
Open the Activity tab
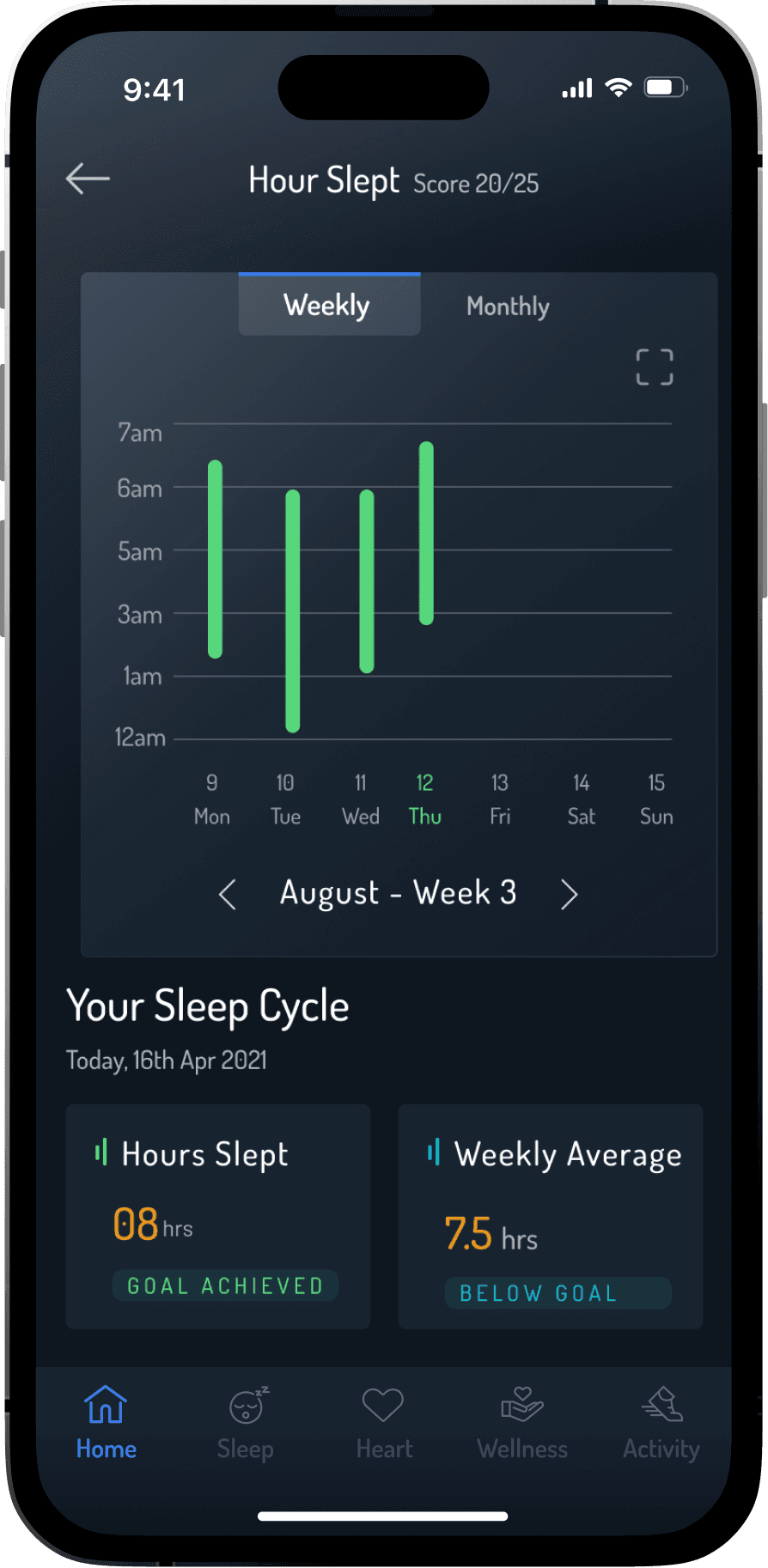(x=661, y=1423)
